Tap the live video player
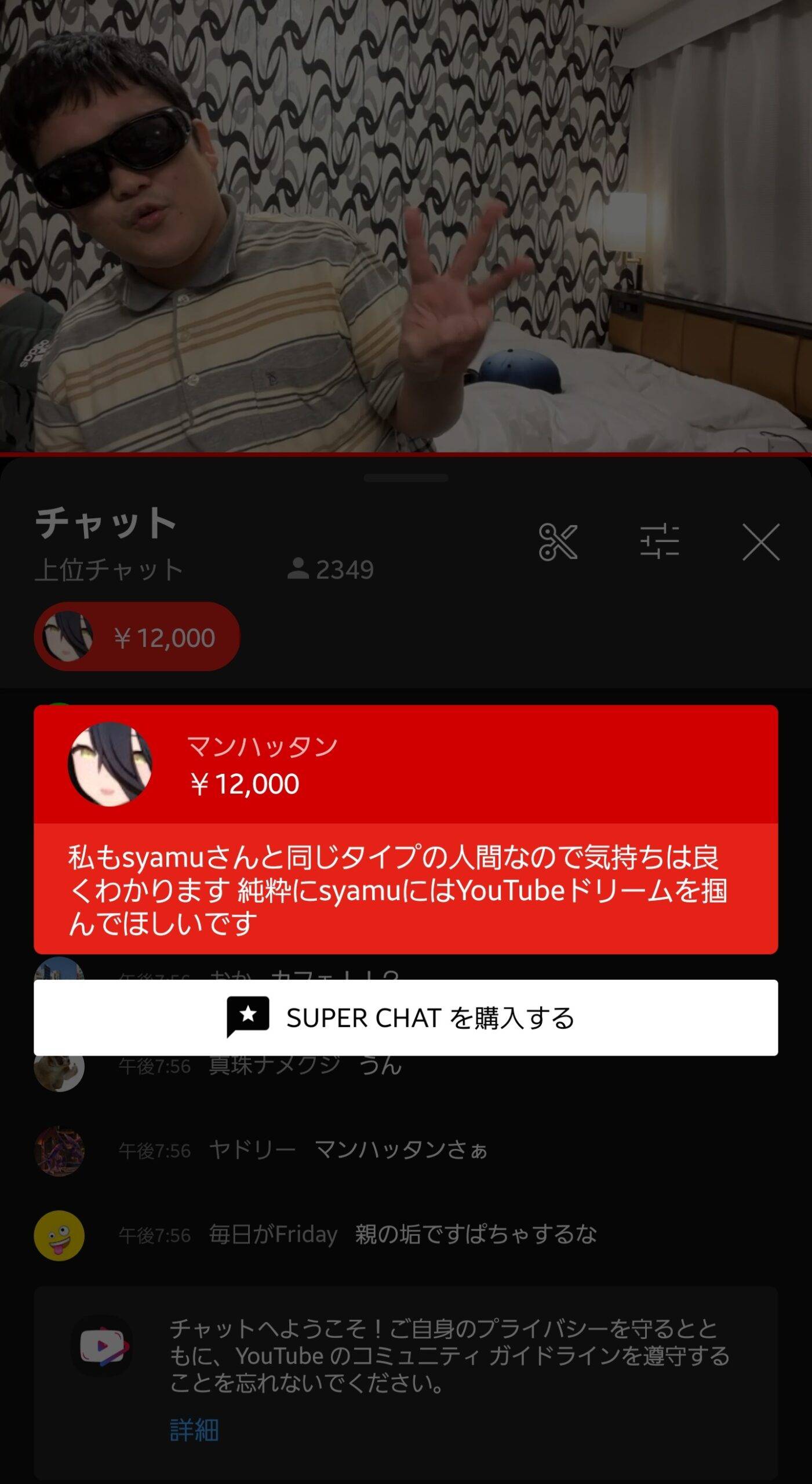The image size is (812, 1484). (x=406, y=226)
